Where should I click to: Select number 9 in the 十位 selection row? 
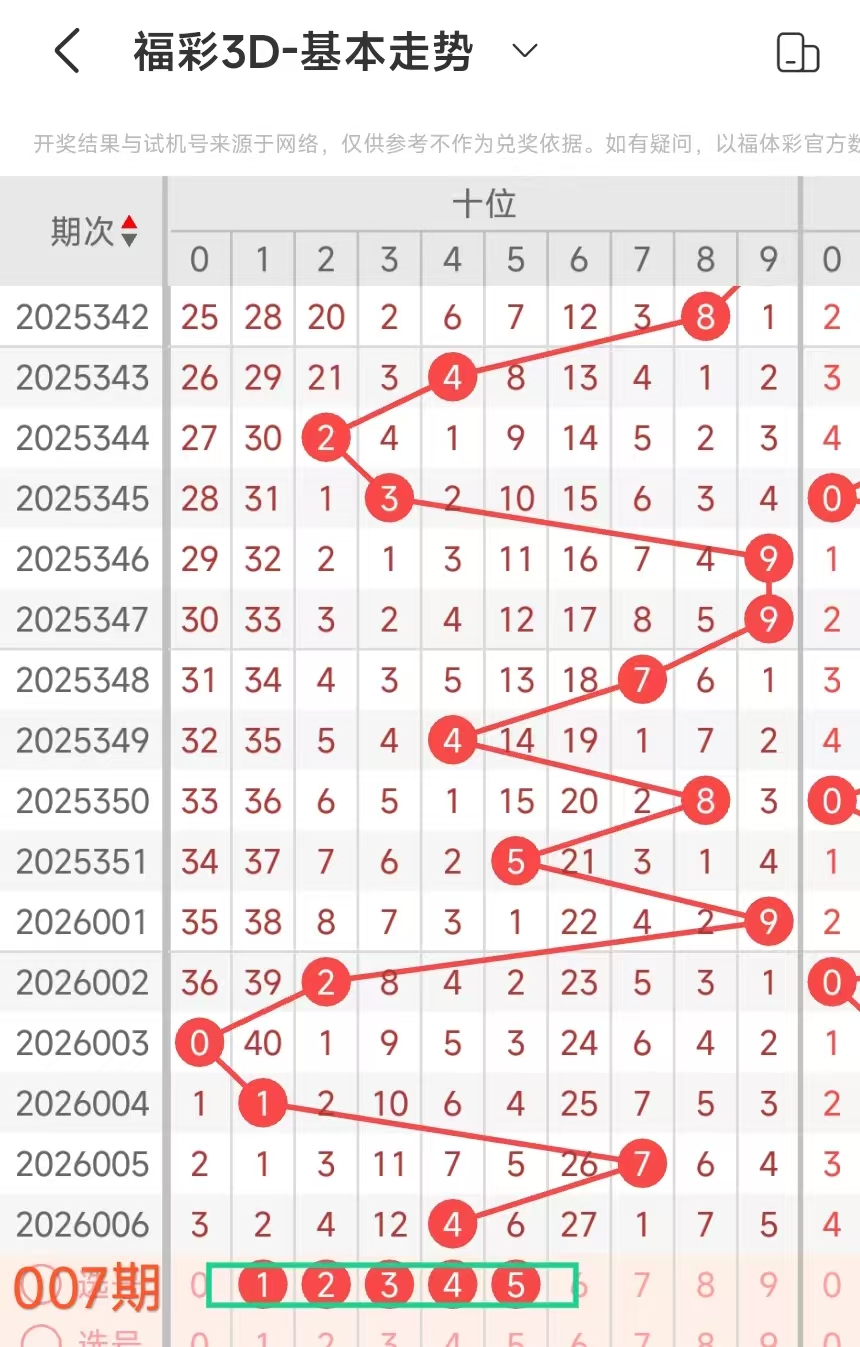[768, 1285]
